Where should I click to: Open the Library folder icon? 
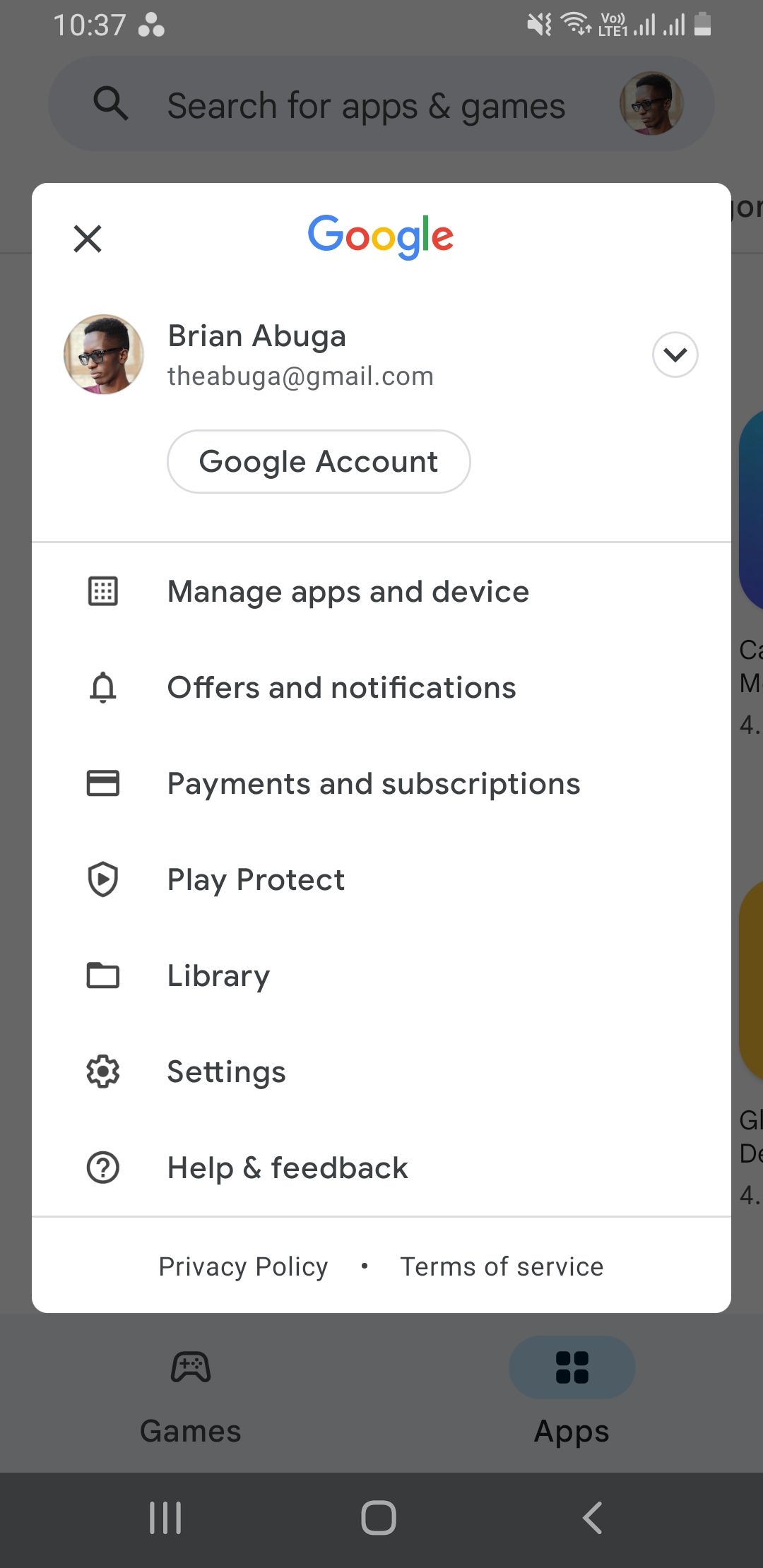point(102,975)
